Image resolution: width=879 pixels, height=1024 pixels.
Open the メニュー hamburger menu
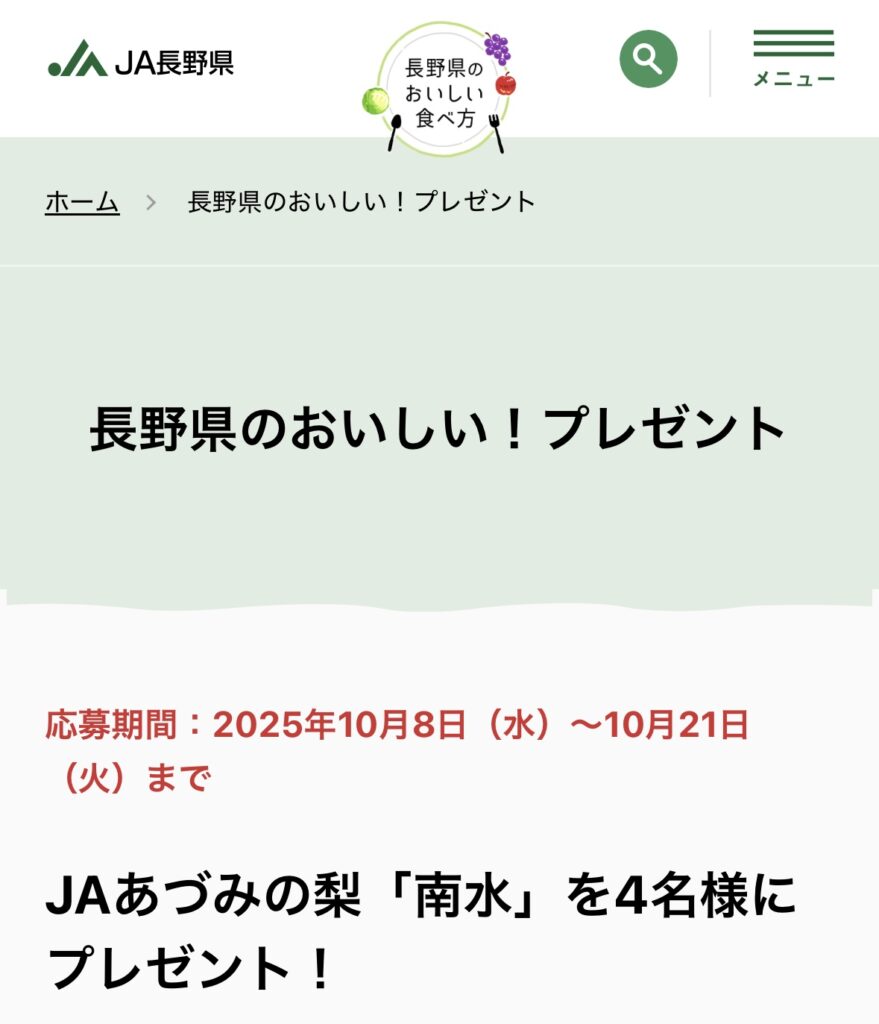[x=793, y=59]
